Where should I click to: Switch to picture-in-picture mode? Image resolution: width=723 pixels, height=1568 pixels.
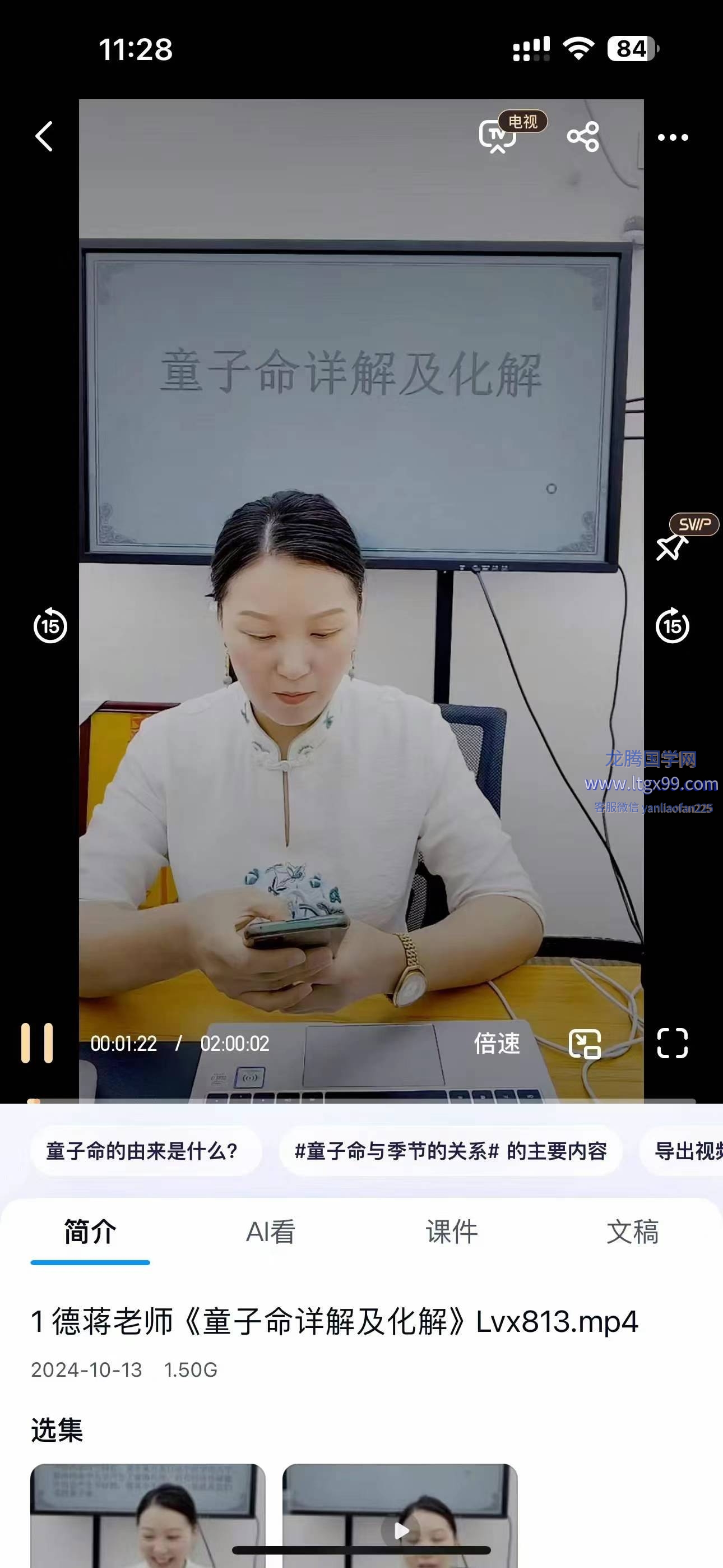pos(584,1044)
